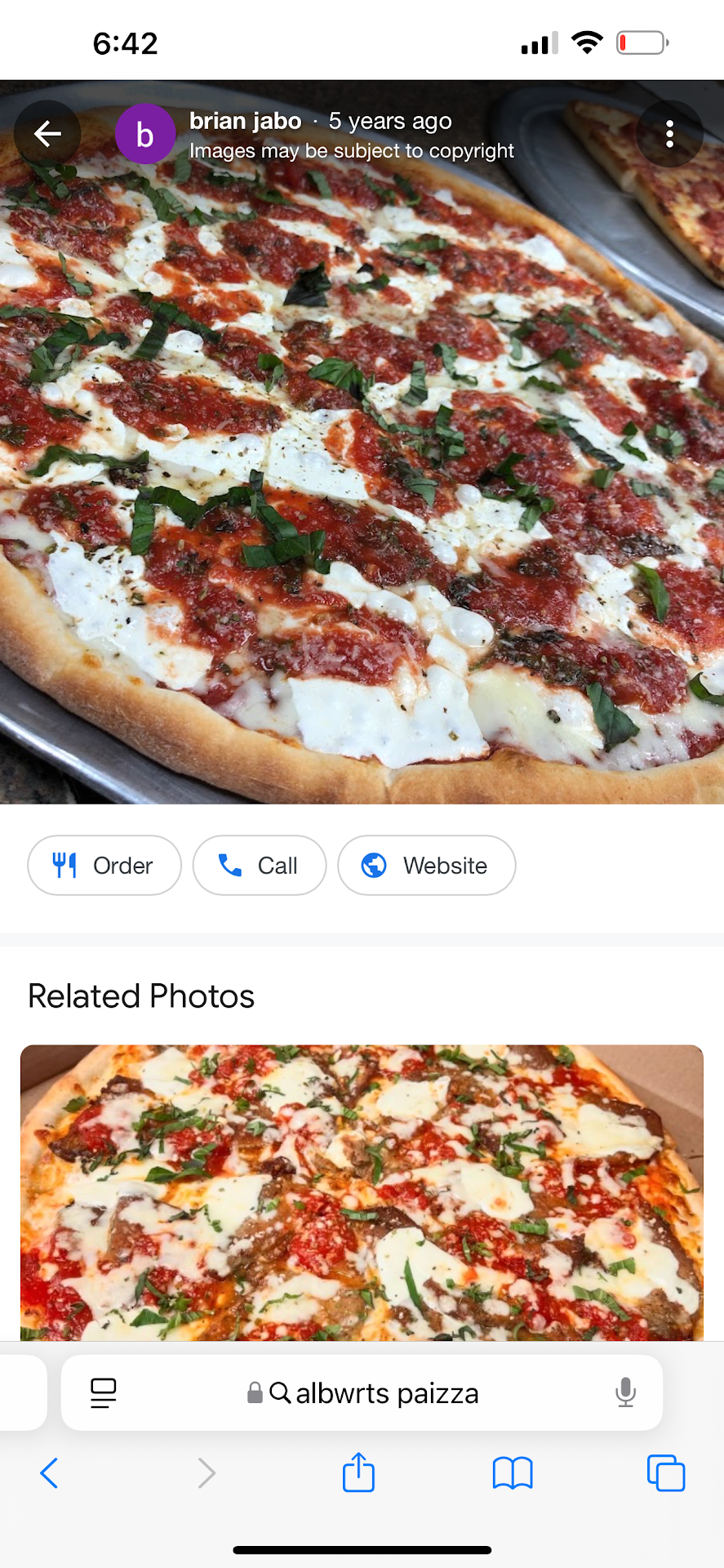Open brian jabo's profile avatar
The width and height of the screenshot is (724, 1568).
click(x=145, y=134)
